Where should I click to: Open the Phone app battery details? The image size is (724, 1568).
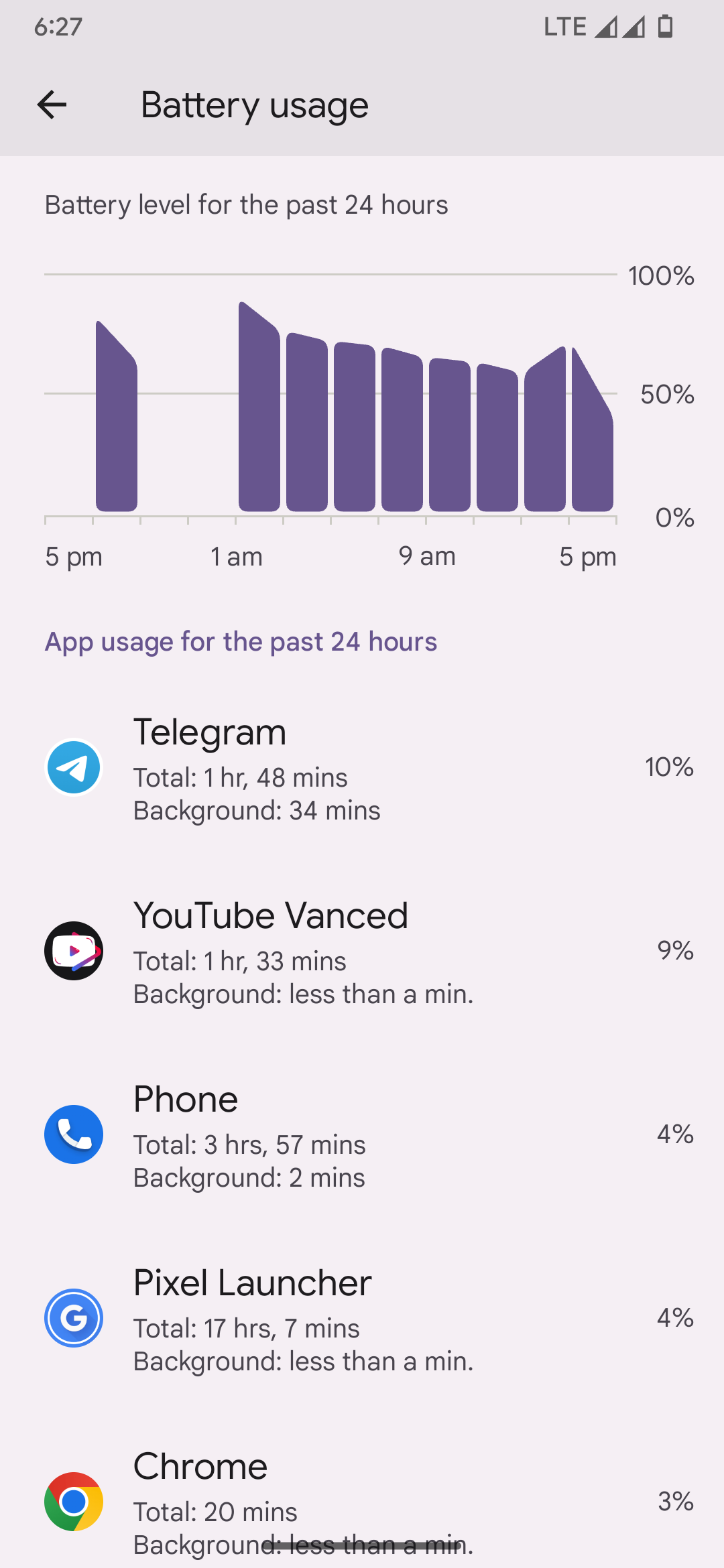362,1134
